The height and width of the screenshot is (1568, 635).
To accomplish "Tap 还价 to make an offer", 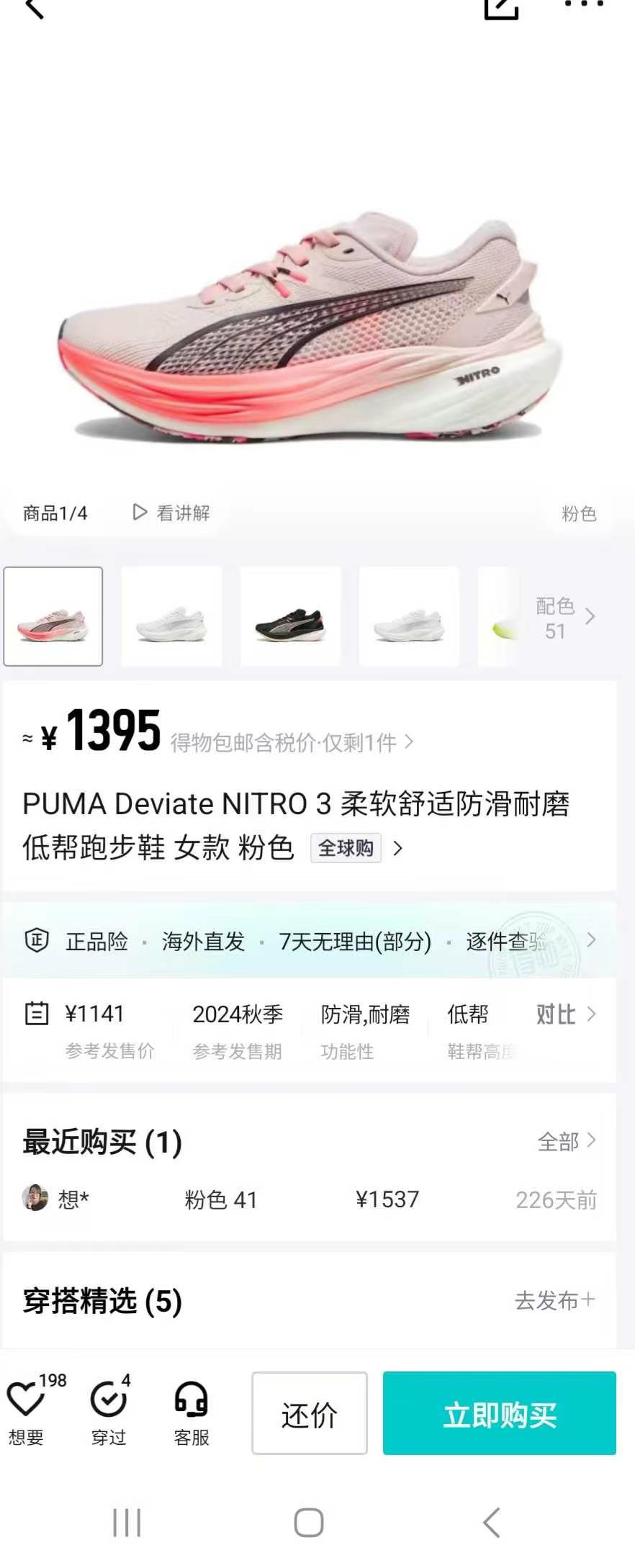I will click(x=310, y=1413).
